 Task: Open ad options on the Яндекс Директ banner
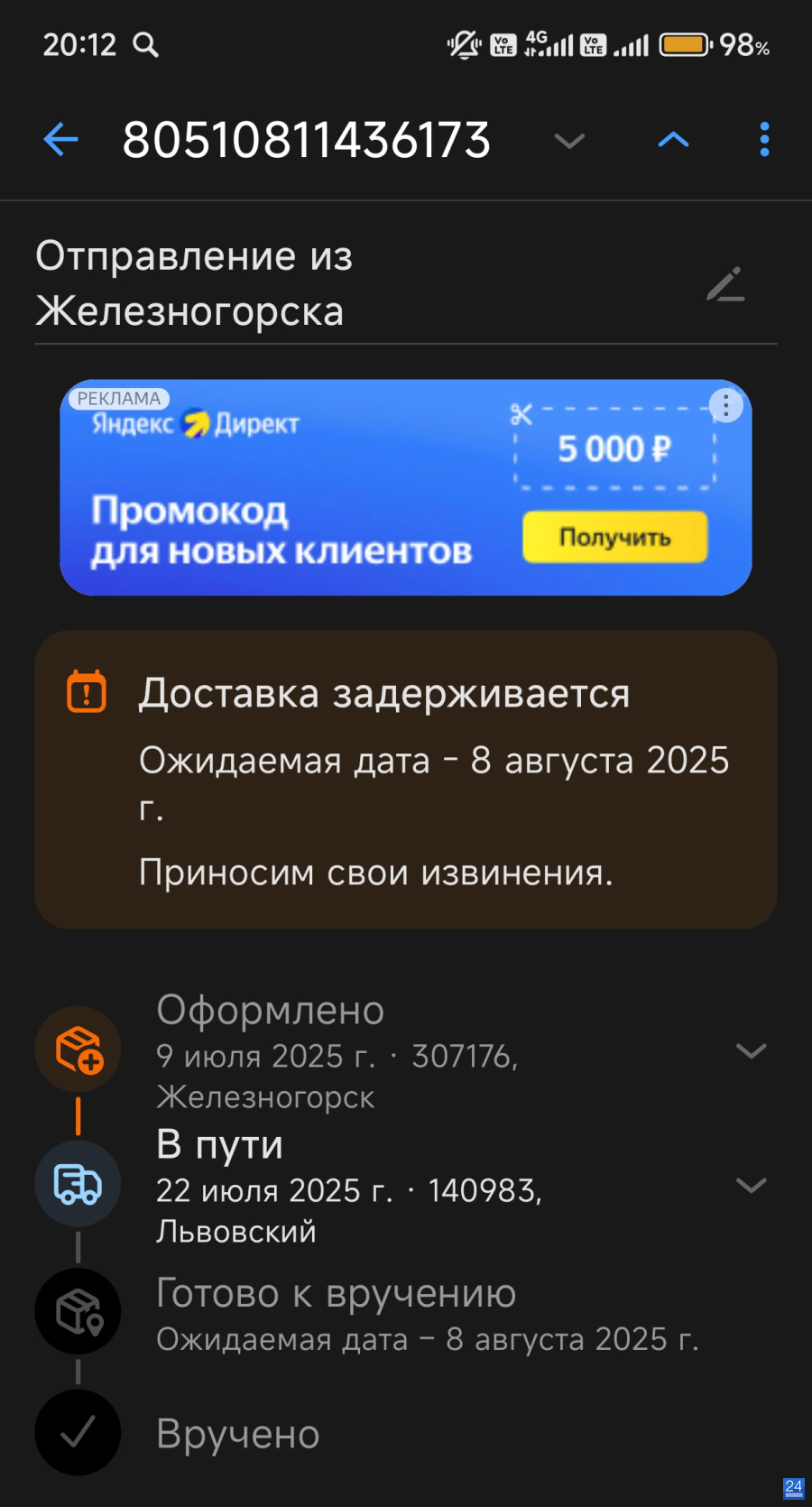pos(725,406)
